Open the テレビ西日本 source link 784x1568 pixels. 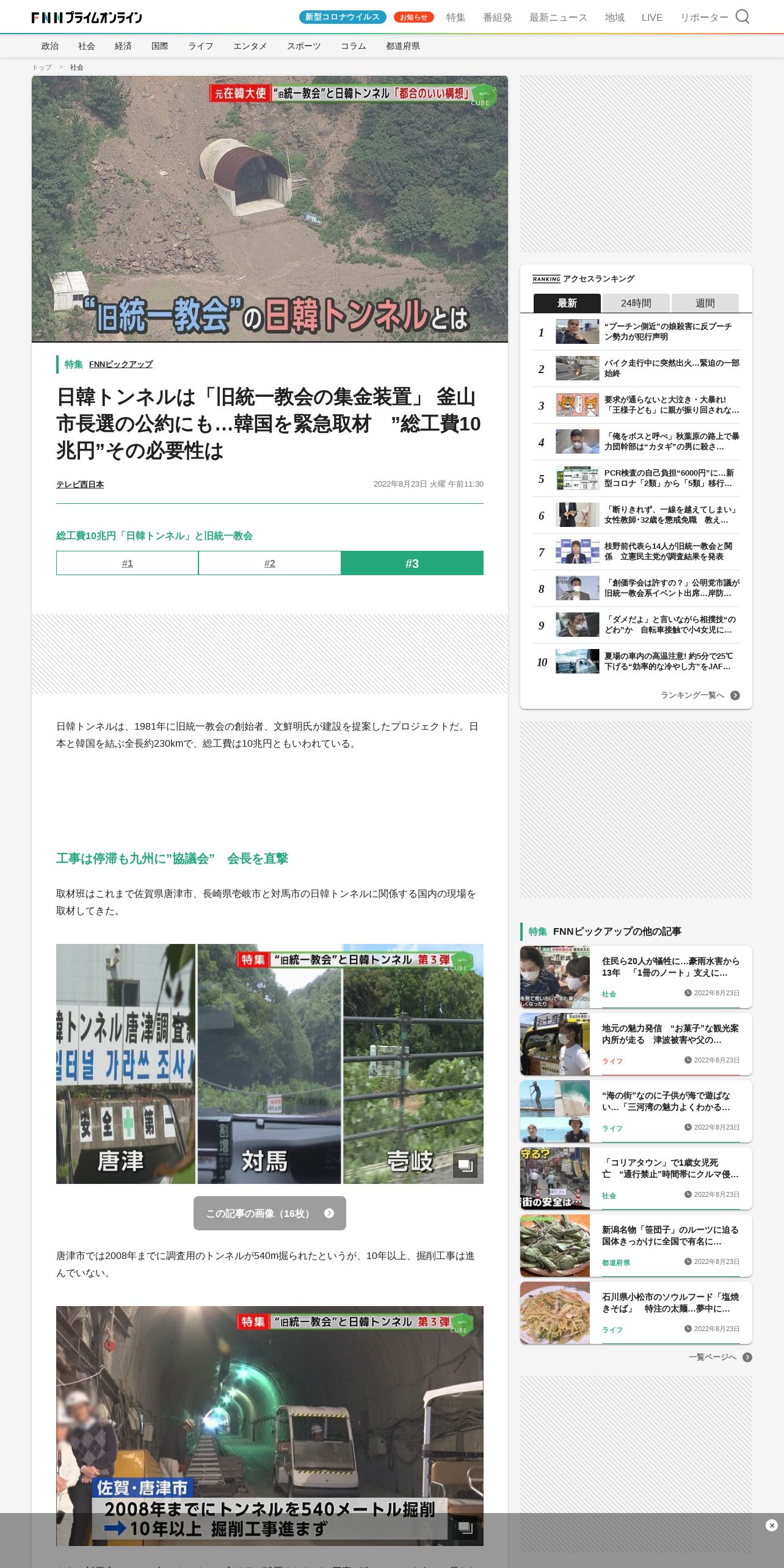point(80,484)
